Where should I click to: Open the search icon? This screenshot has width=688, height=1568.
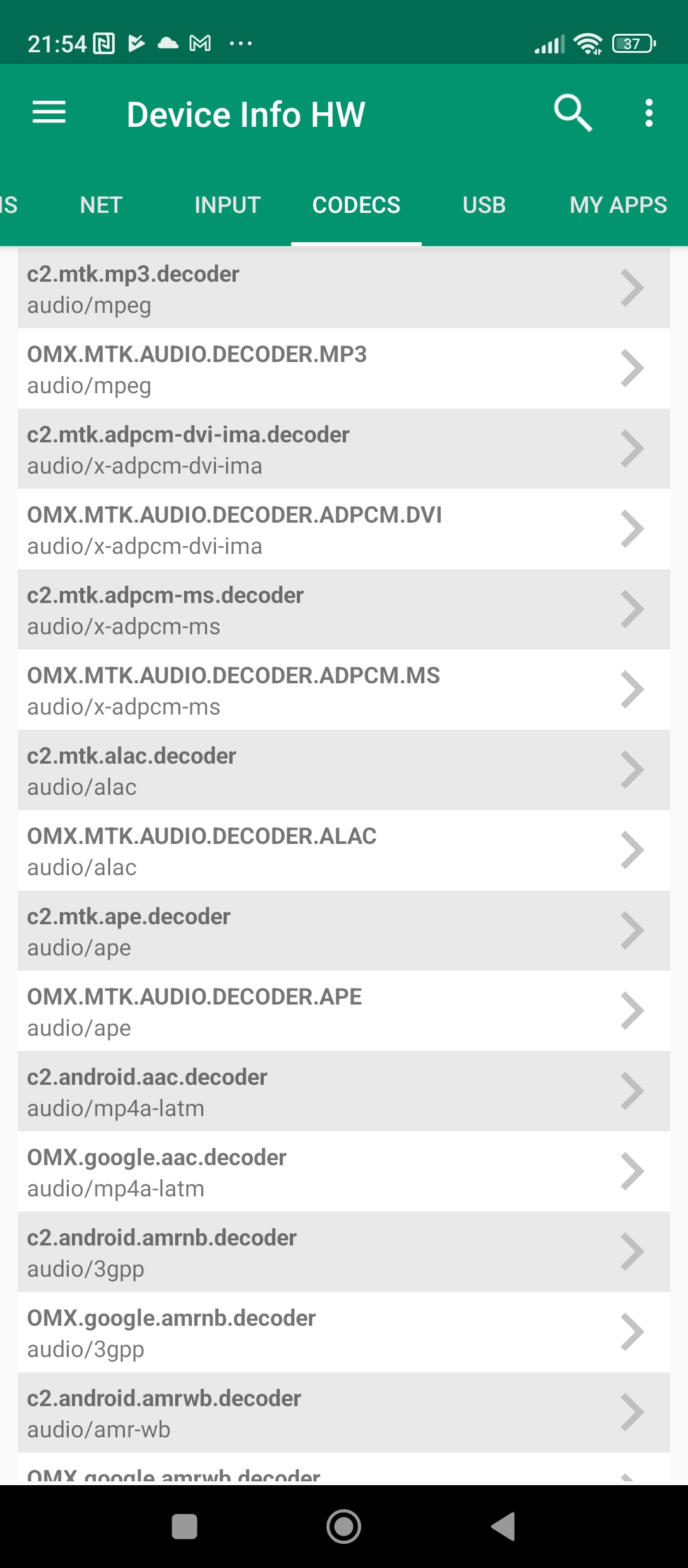click(573, 113)
